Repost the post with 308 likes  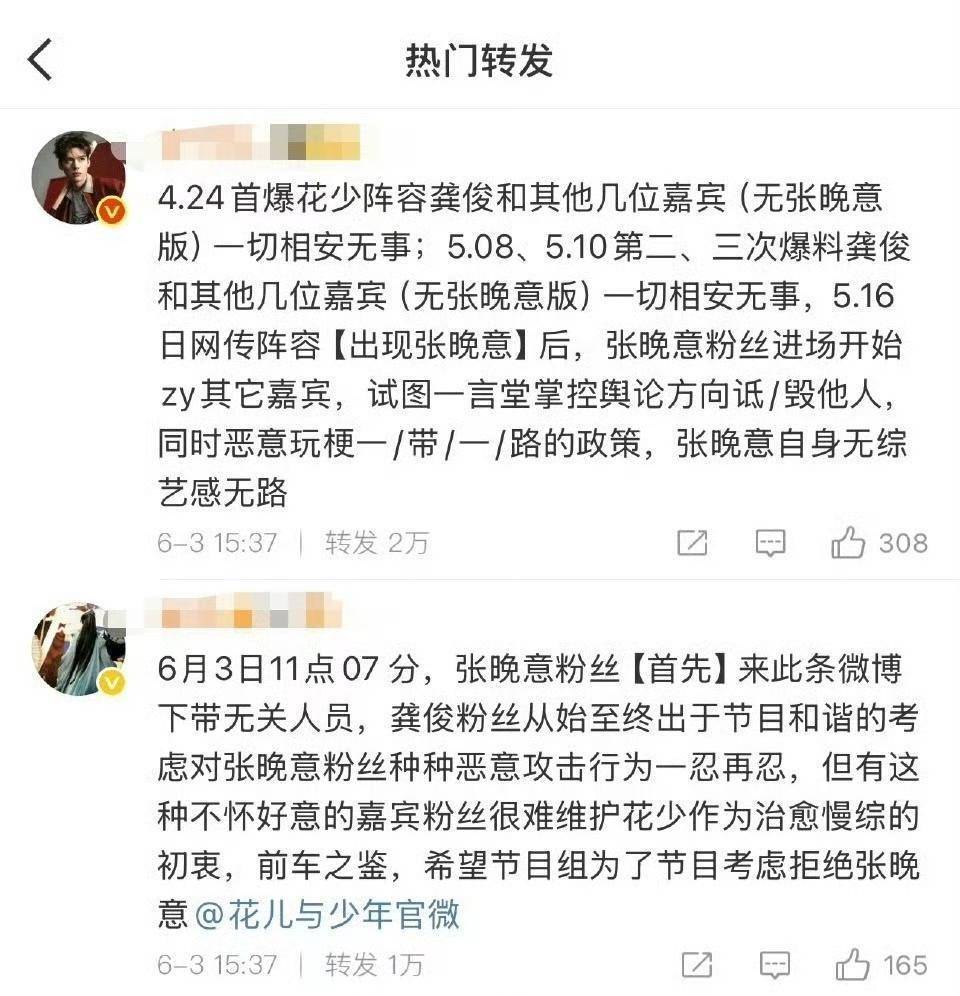pos(692,543)
